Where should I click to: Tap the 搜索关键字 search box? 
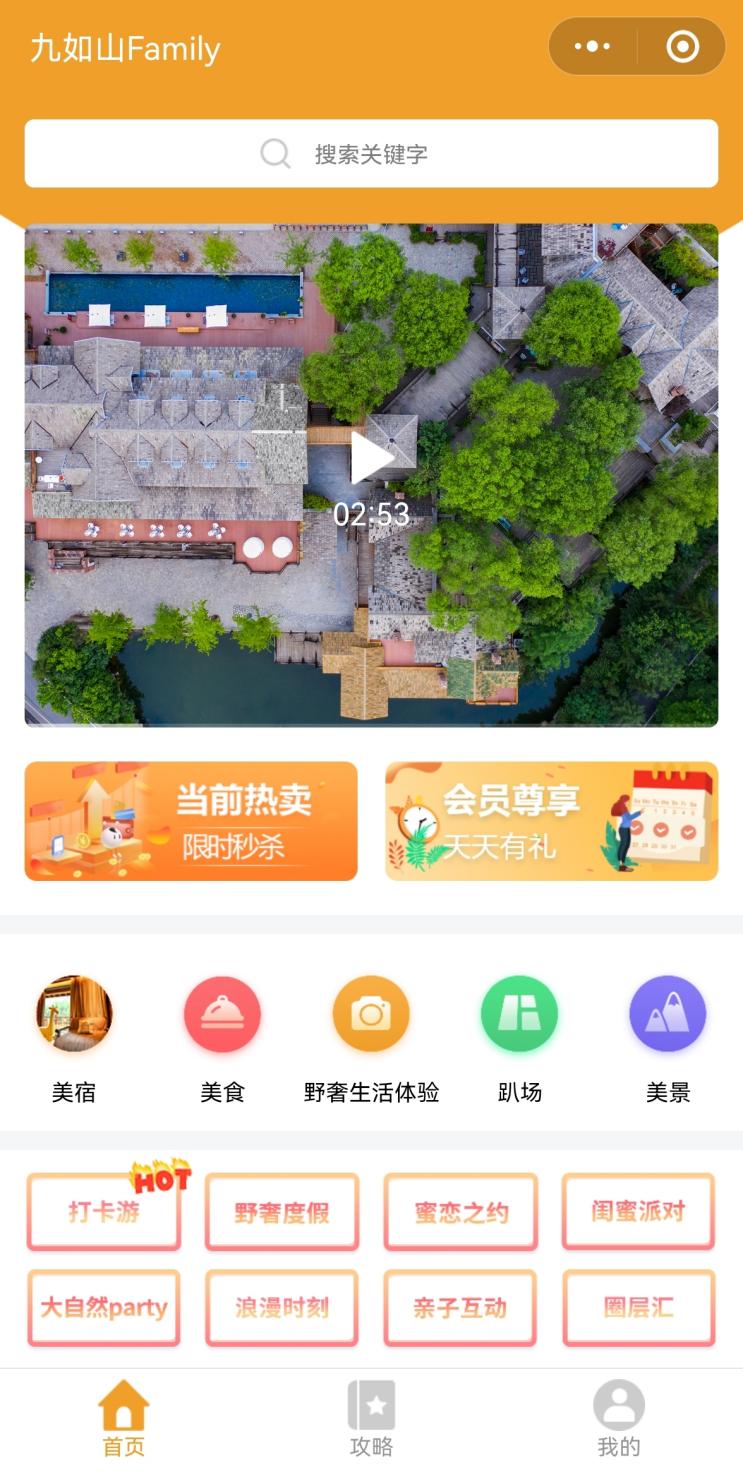[x=371, y=154]
